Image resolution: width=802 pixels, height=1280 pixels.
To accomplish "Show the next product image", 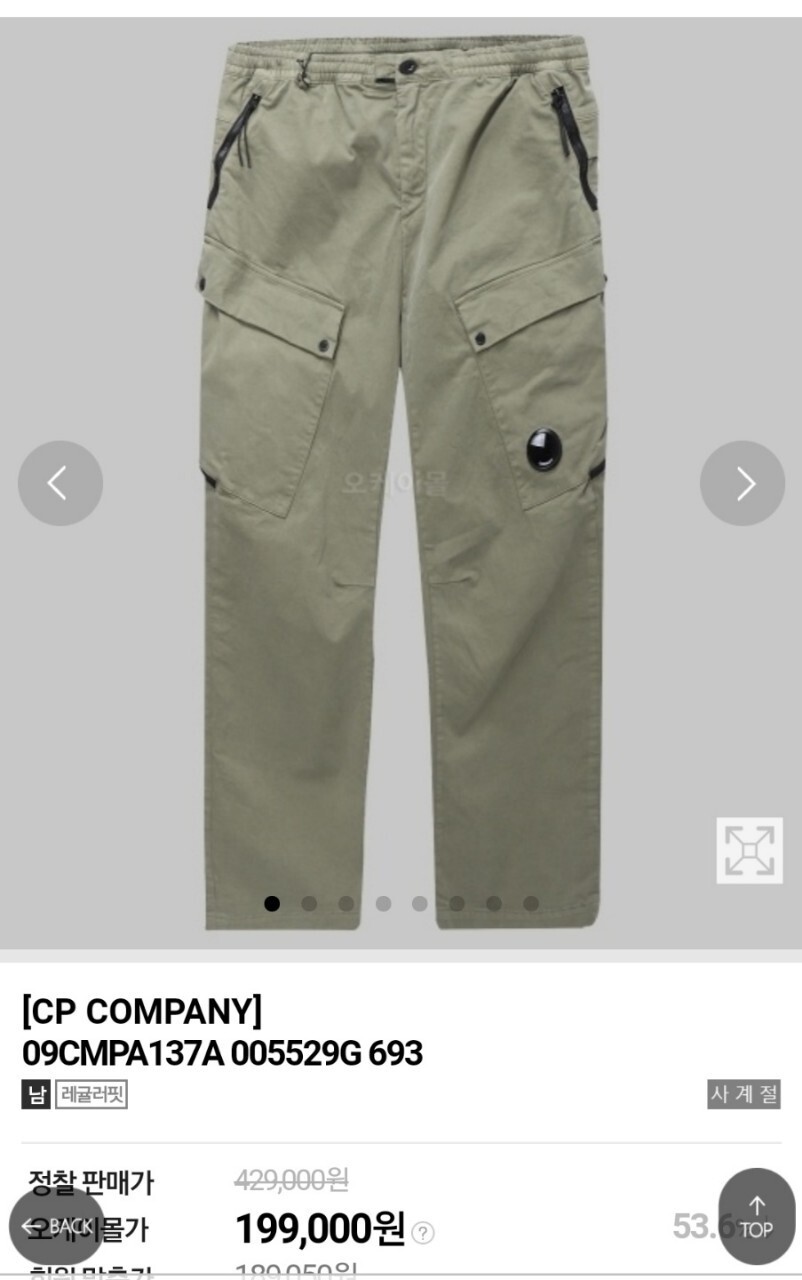I will click(742, 483).
